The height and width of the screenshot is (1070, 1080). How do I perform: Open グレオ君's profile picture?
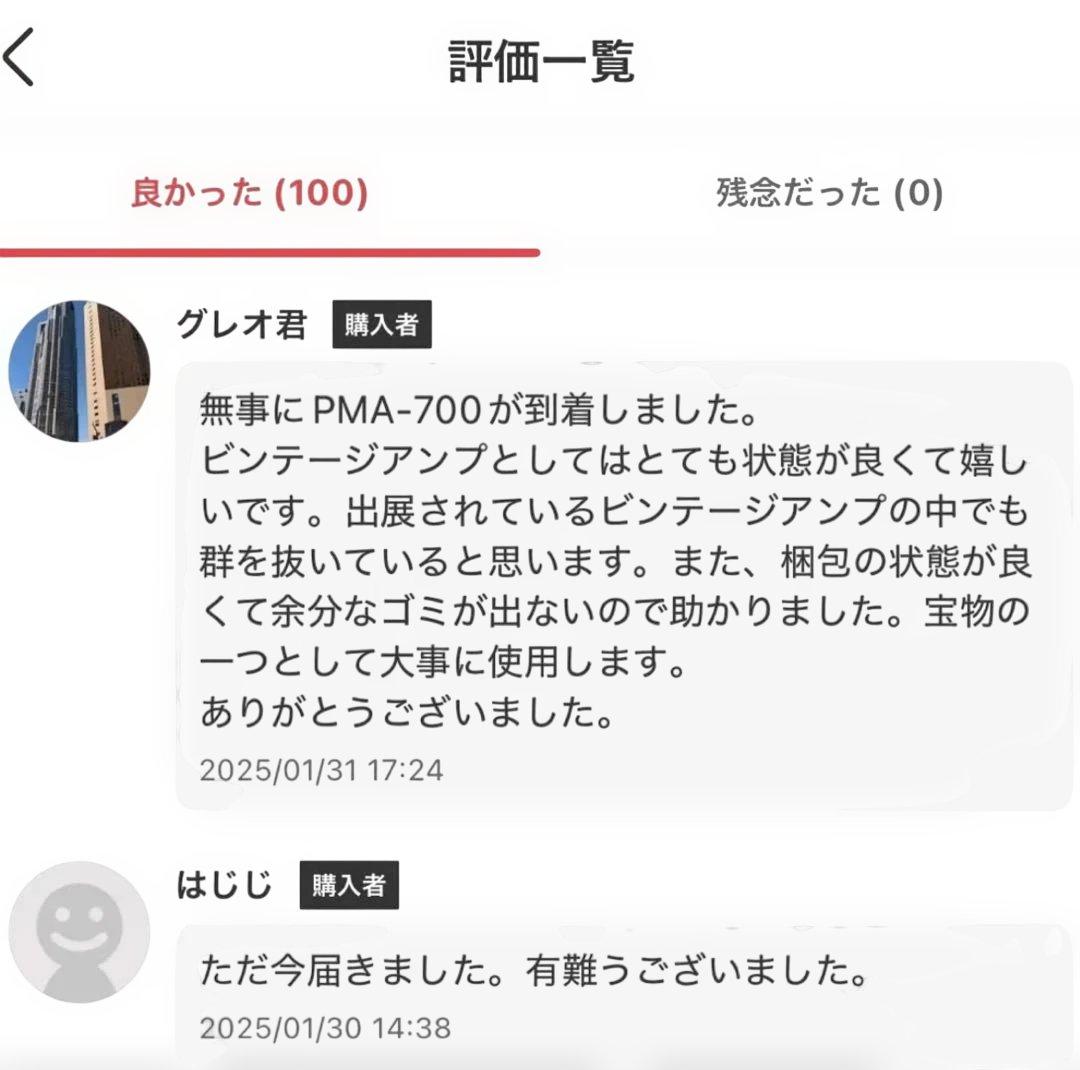78,371
